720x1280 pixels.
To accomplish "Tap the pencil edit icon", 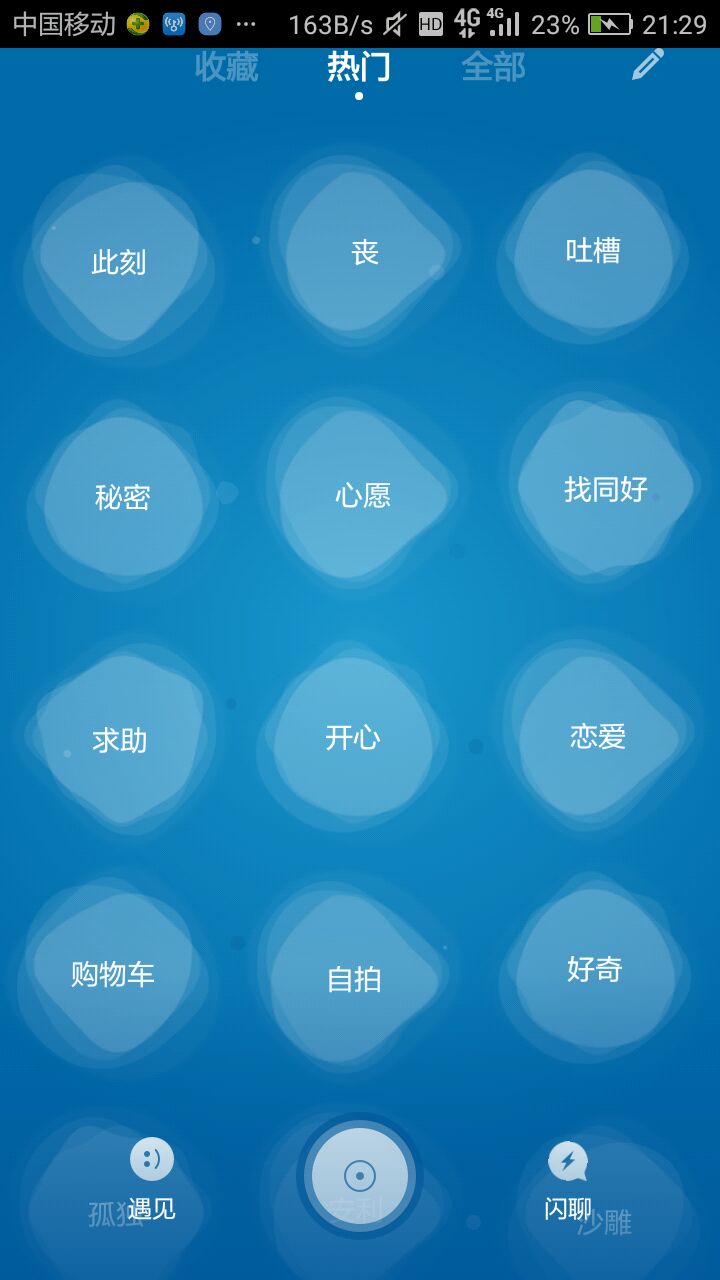I will tap(647, 65).
